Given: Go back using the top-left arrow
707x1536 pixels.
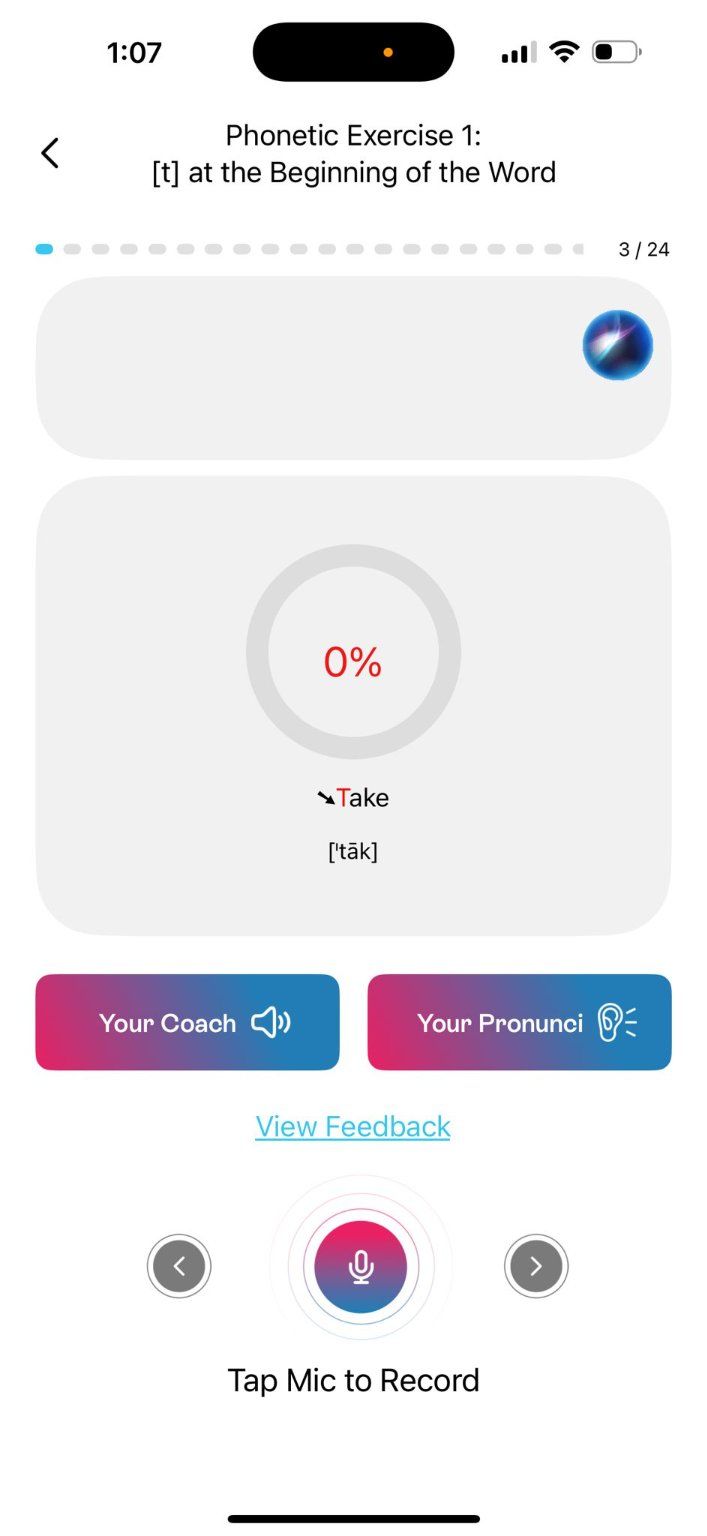Looking at the screenshot, I should click(50, 153).
